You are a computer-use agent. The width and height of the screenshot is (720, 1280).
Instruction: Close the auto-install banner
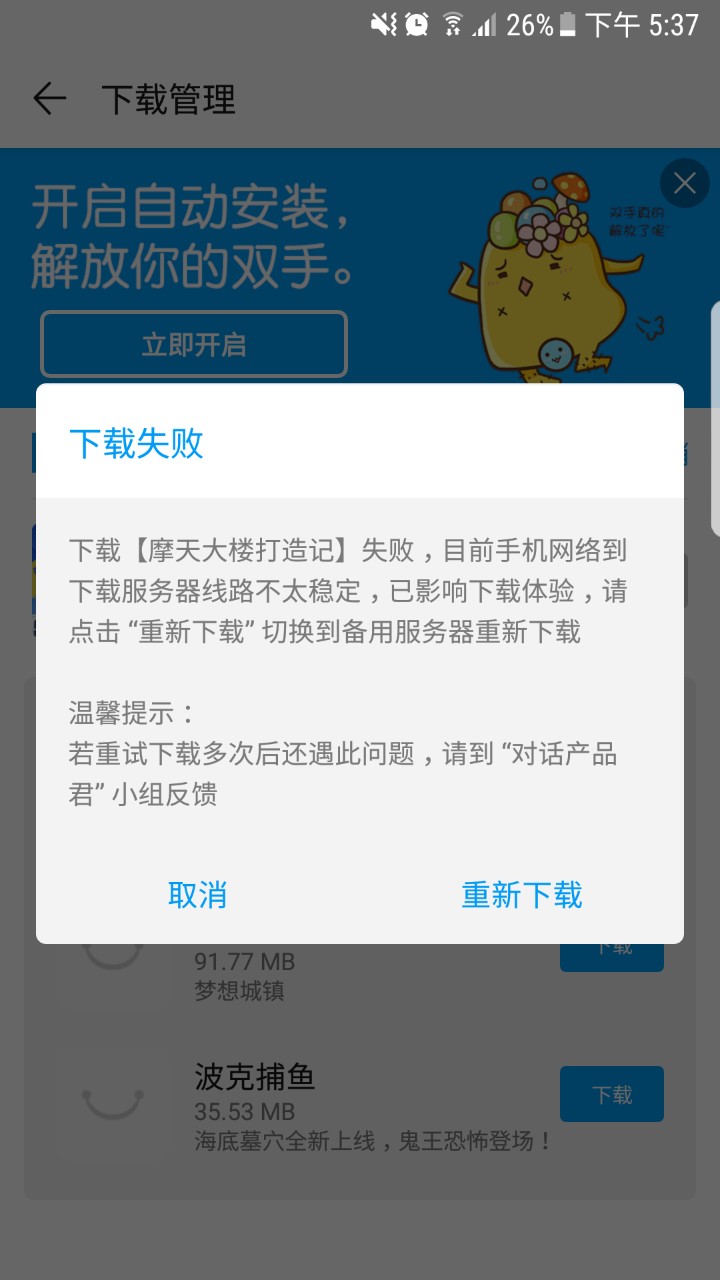coord(685,183)
